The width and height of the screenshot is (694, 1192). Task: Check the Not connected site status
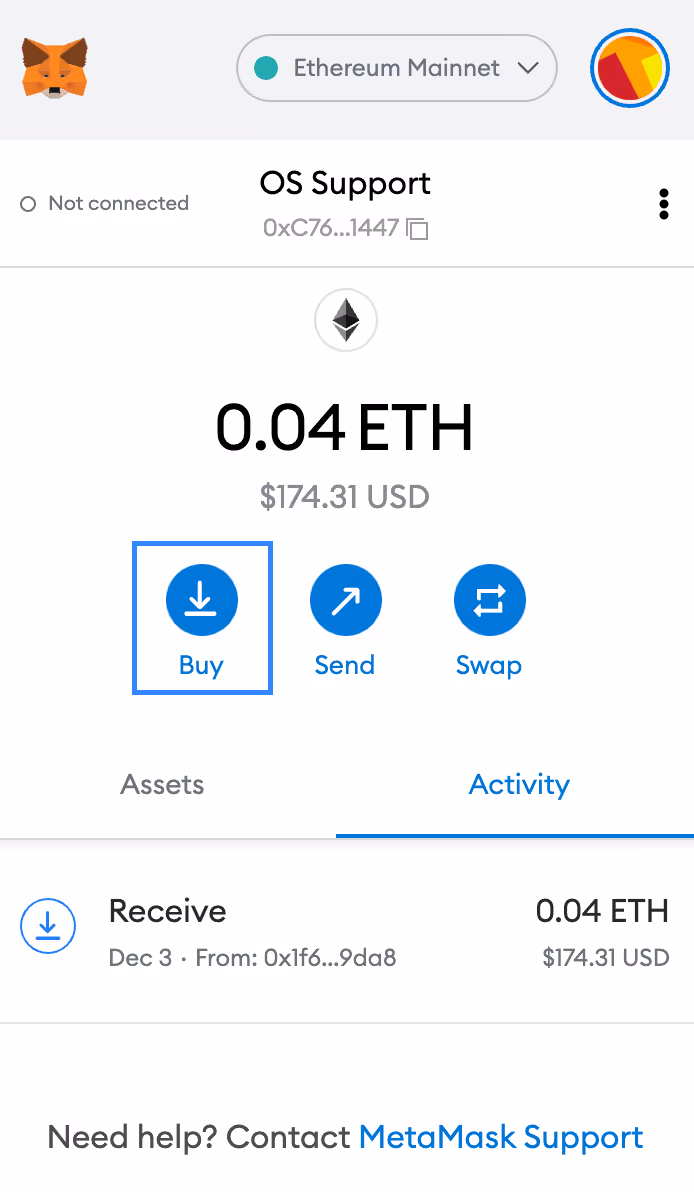coord(105,203)
